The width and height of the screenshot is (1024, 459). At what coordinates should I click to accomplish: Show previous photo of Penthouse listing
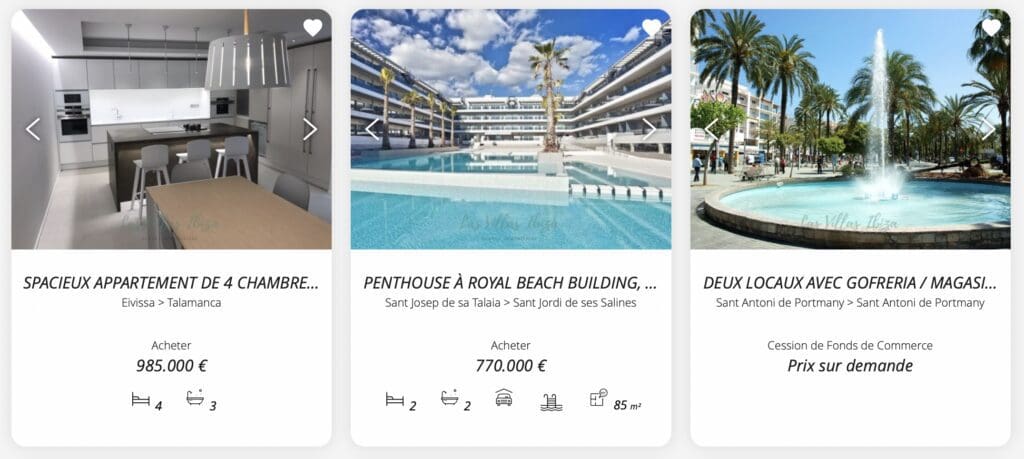coord(372,129)
